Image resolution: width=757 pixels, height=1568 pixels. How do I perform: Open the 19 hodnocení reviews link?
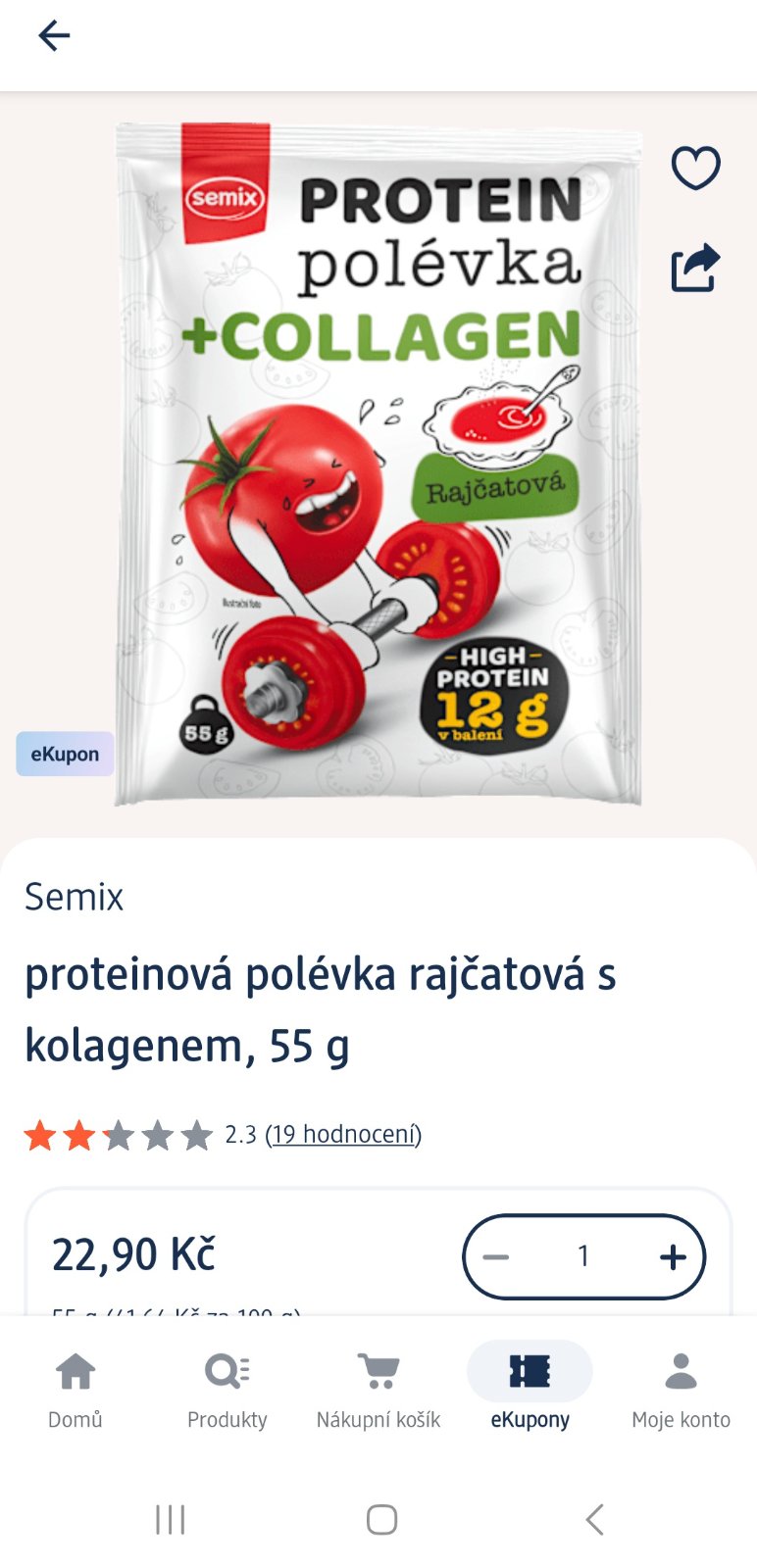[x=343, y=1135]
